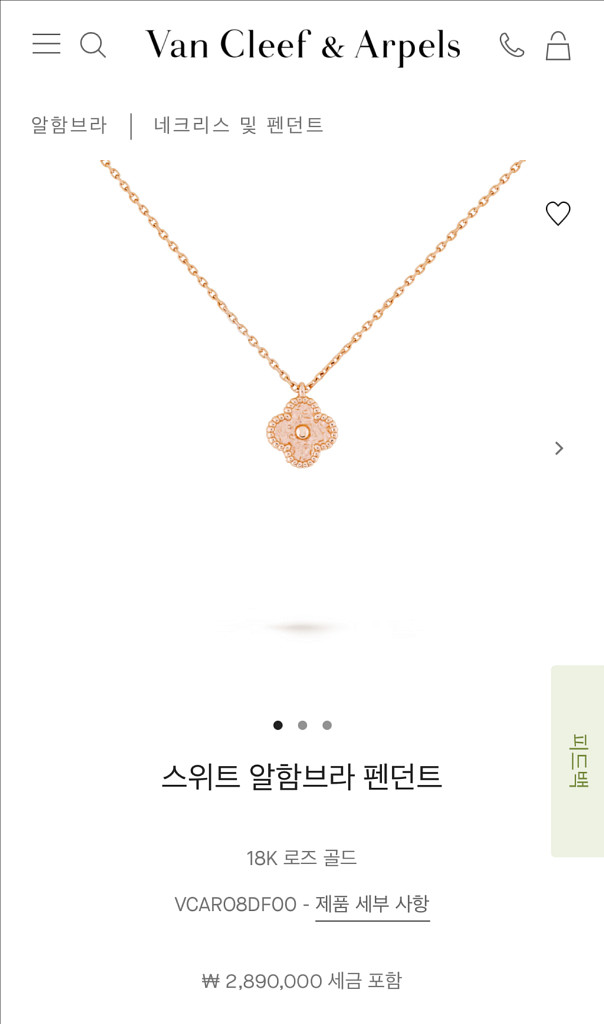Open the shopping bag
The width and height of the screenshot is (604, 1024).
[558, 45]
